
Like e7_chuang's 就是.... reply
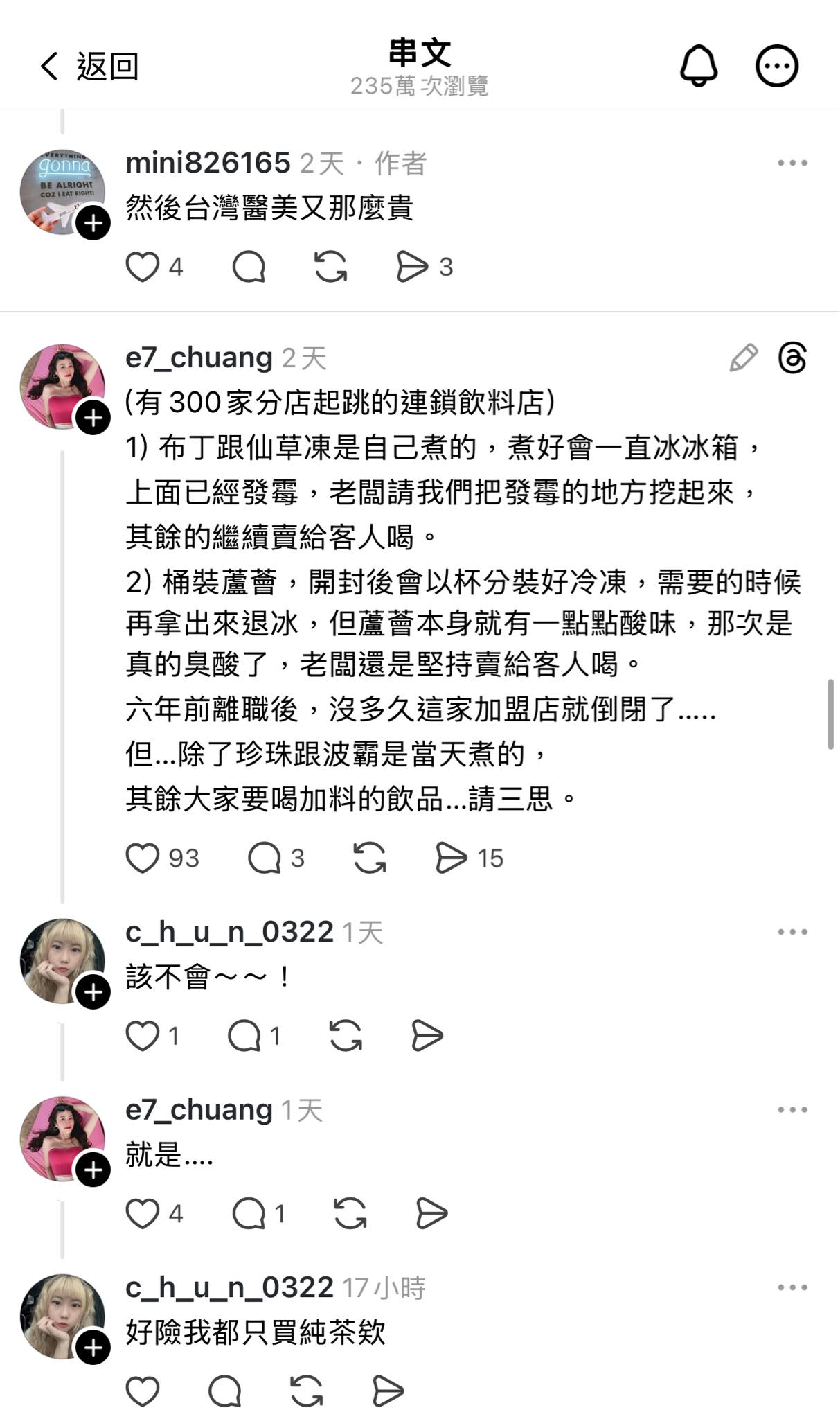coord(143,1214)
